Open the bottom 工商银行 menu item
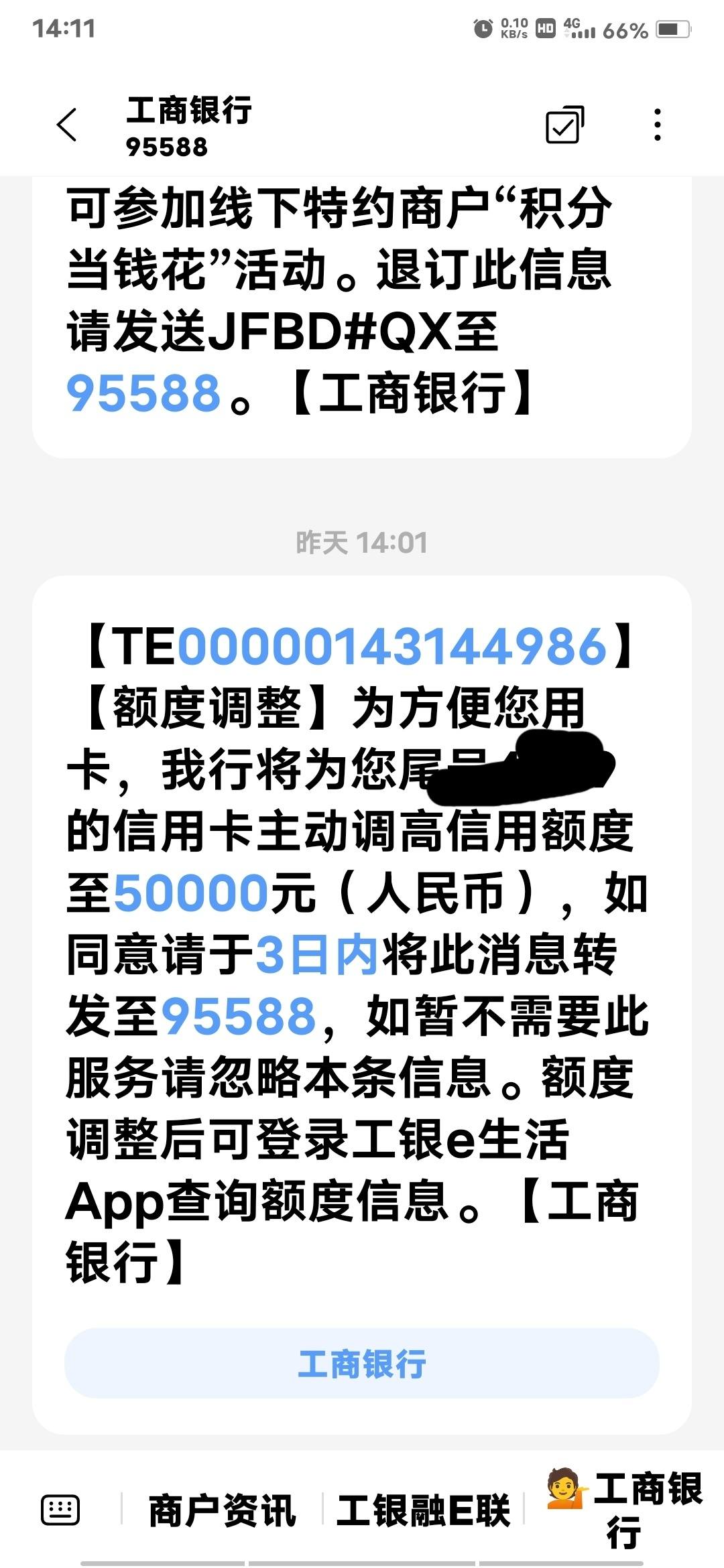This screenshot has height=1568, width=724. point(625,1510)
